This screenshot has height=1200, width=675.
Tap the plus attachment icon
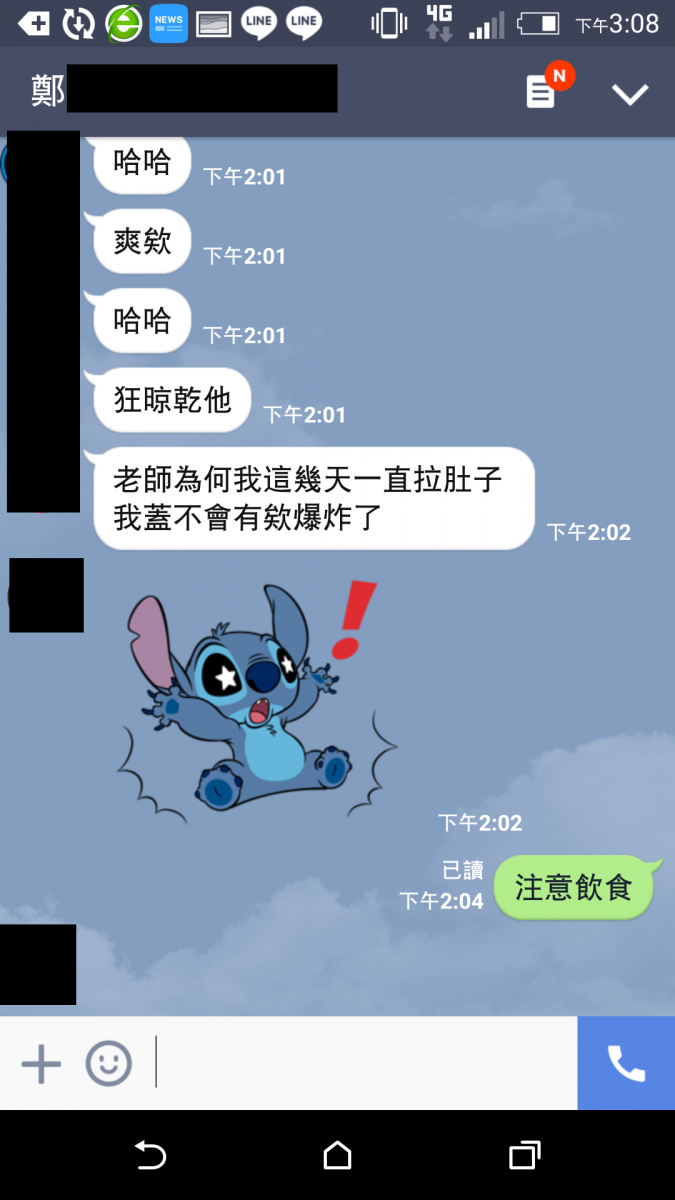(41, 1063)
